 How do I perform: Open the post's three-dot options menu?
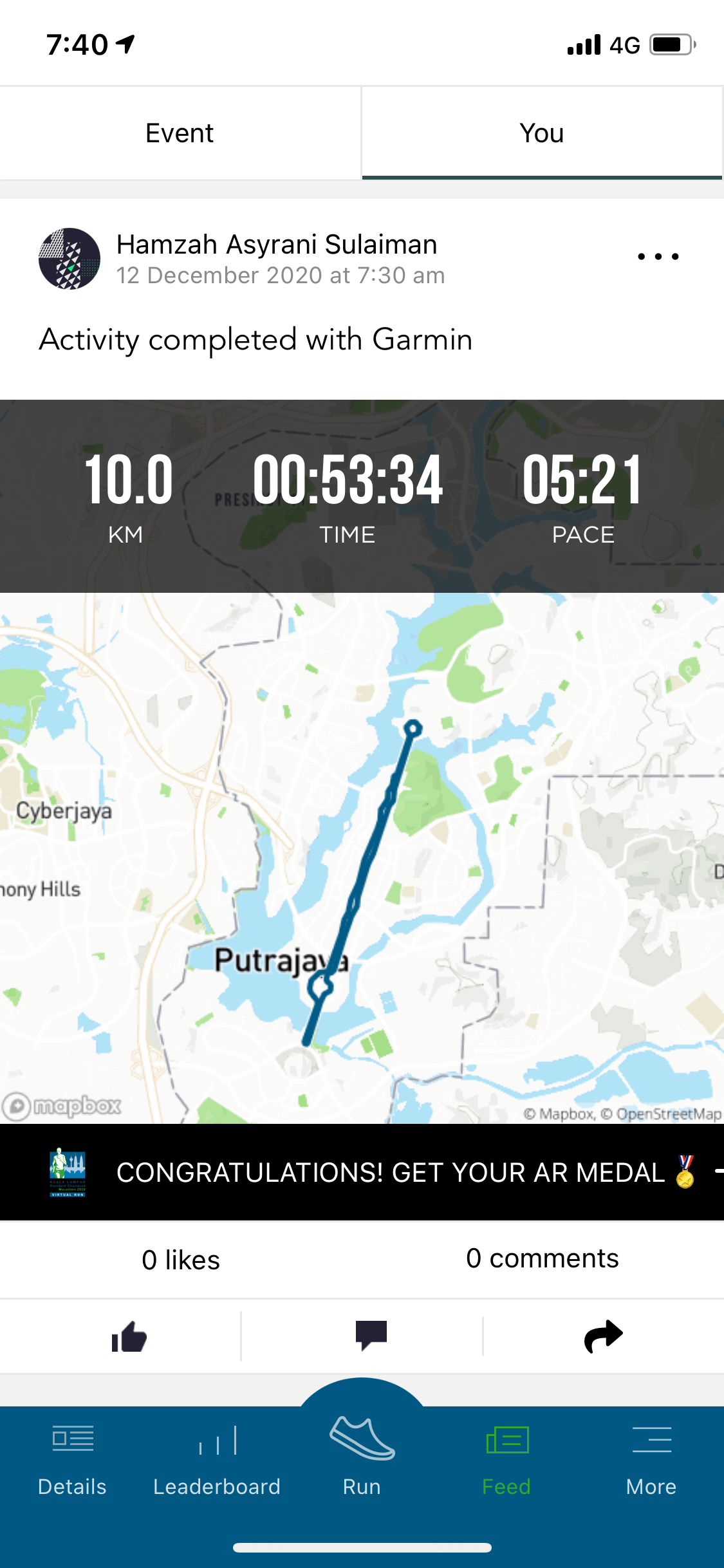(x=658, y=257)
